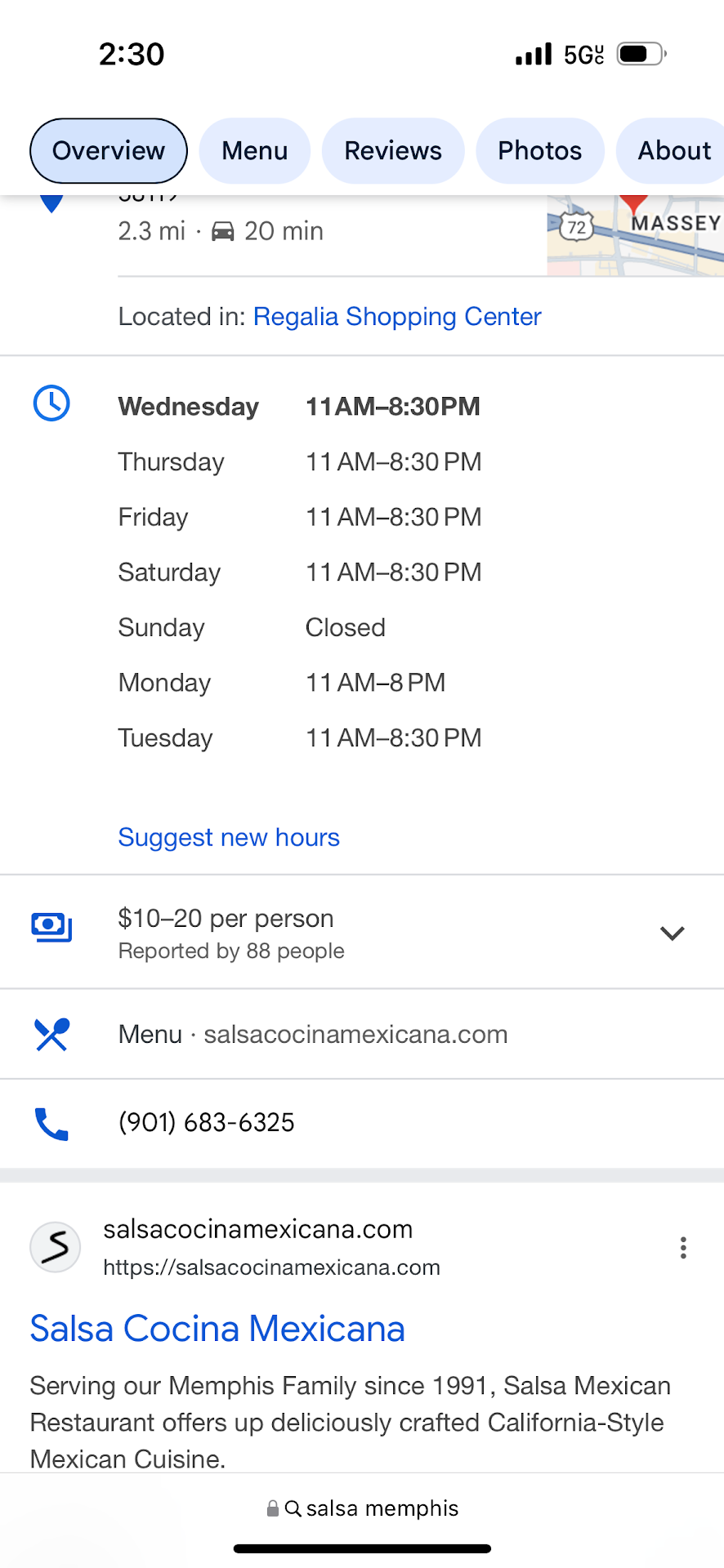Viewport: 724px width, 1568px height.
Task: Expand the $10–20 per person price details
Action: coord(672,933)
